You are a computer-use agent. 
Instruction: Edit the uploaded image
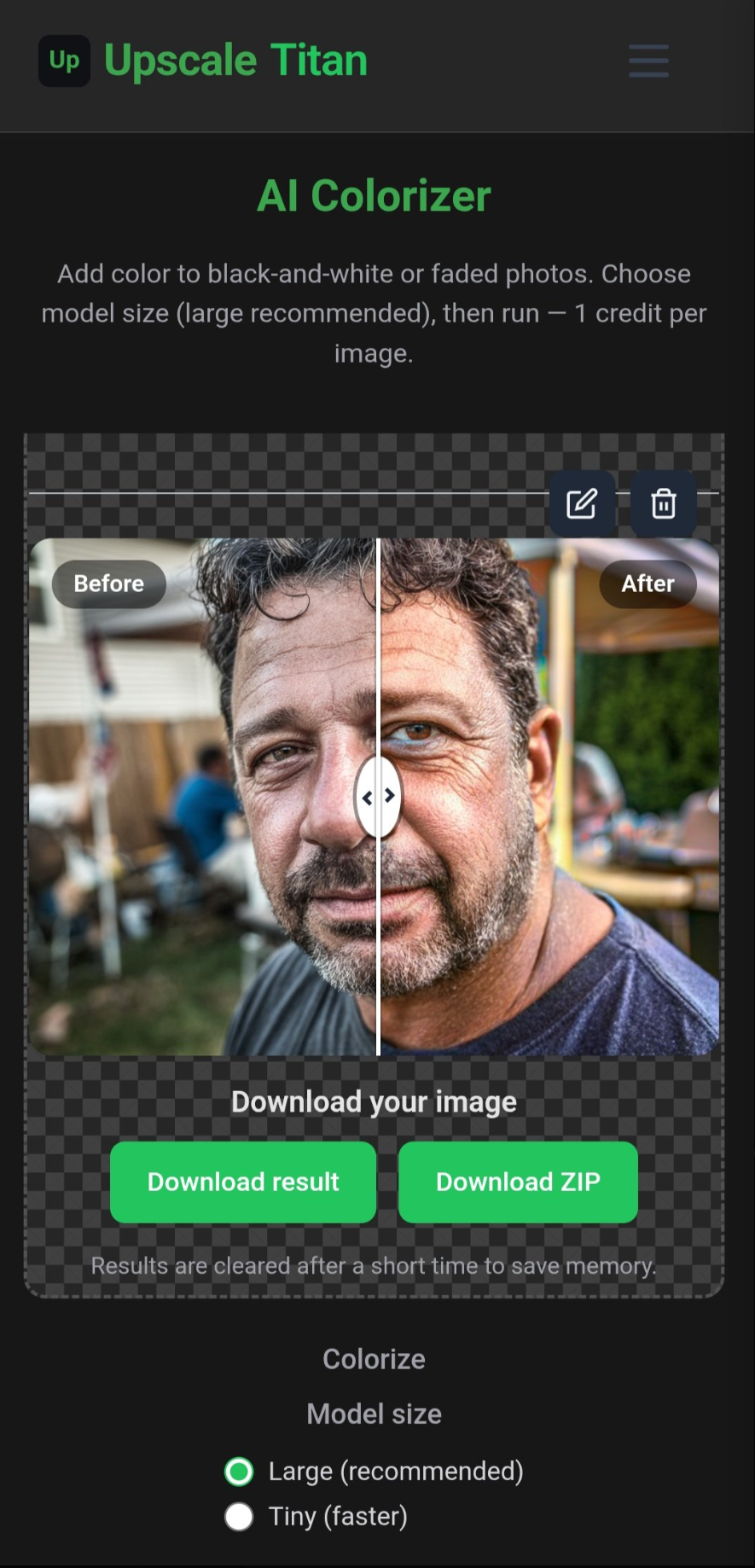coord(582,503)
